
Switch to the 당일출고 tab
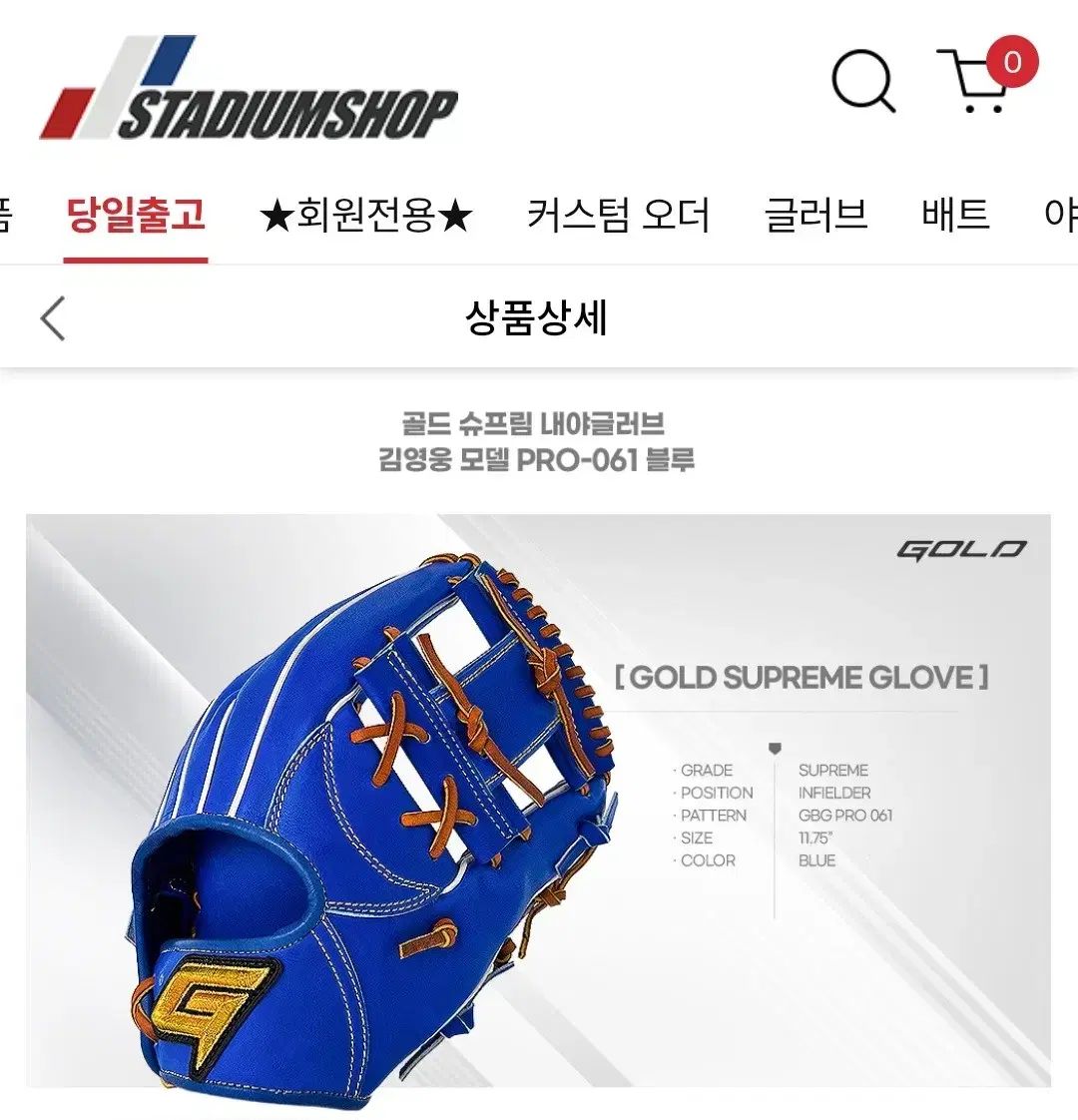click(136, 216)
